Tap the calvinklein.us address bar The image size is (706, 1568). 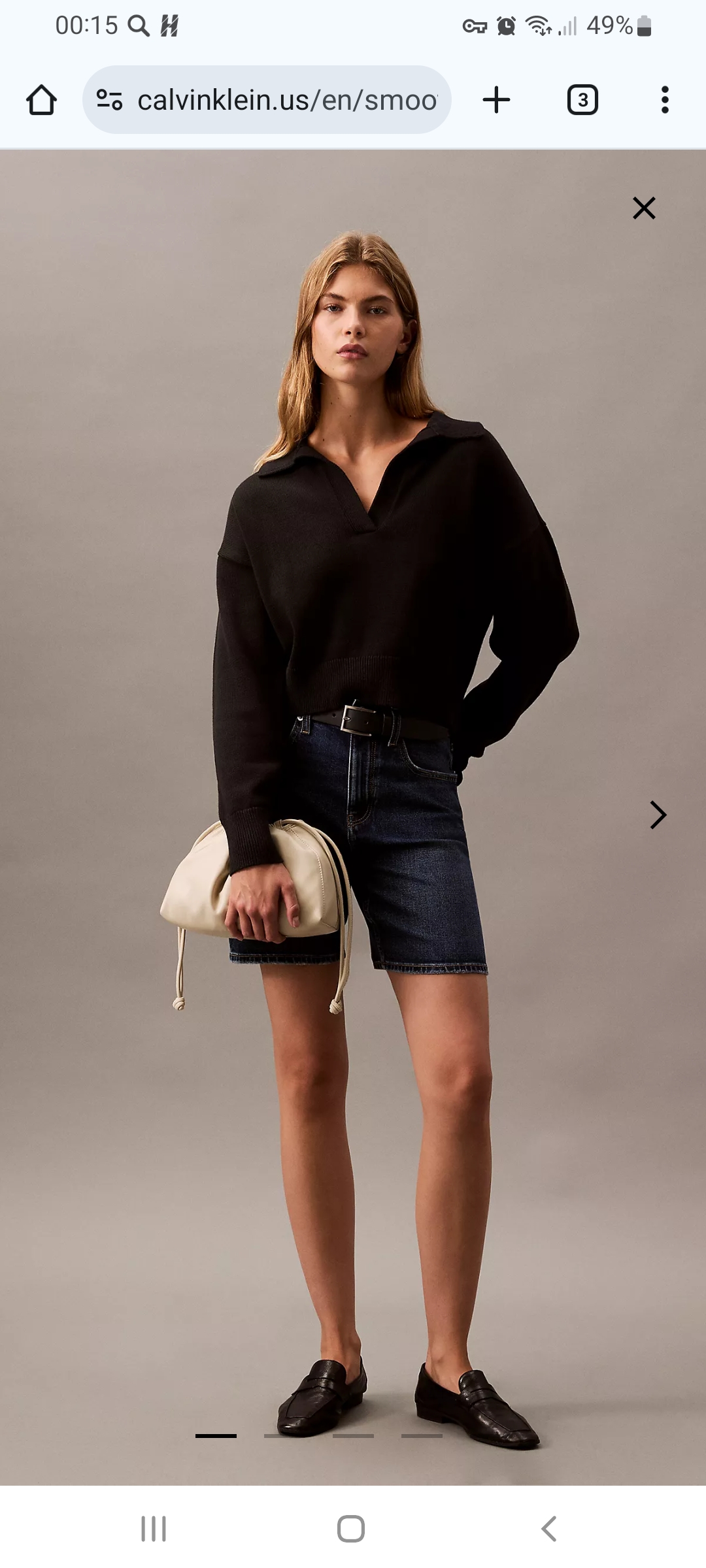pos(286,100)
